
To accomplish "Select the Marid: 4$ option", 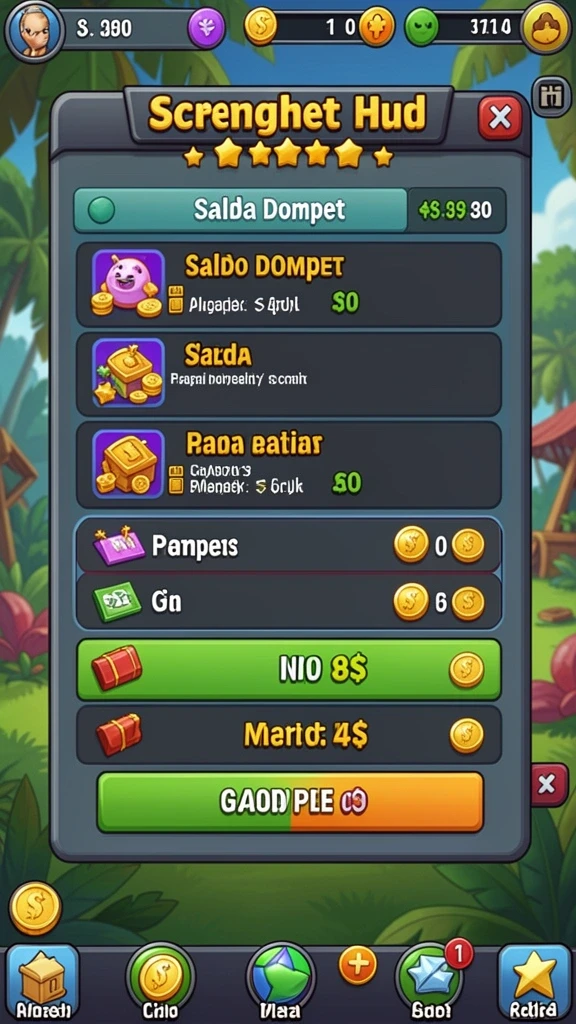I will tap(289, 735).
